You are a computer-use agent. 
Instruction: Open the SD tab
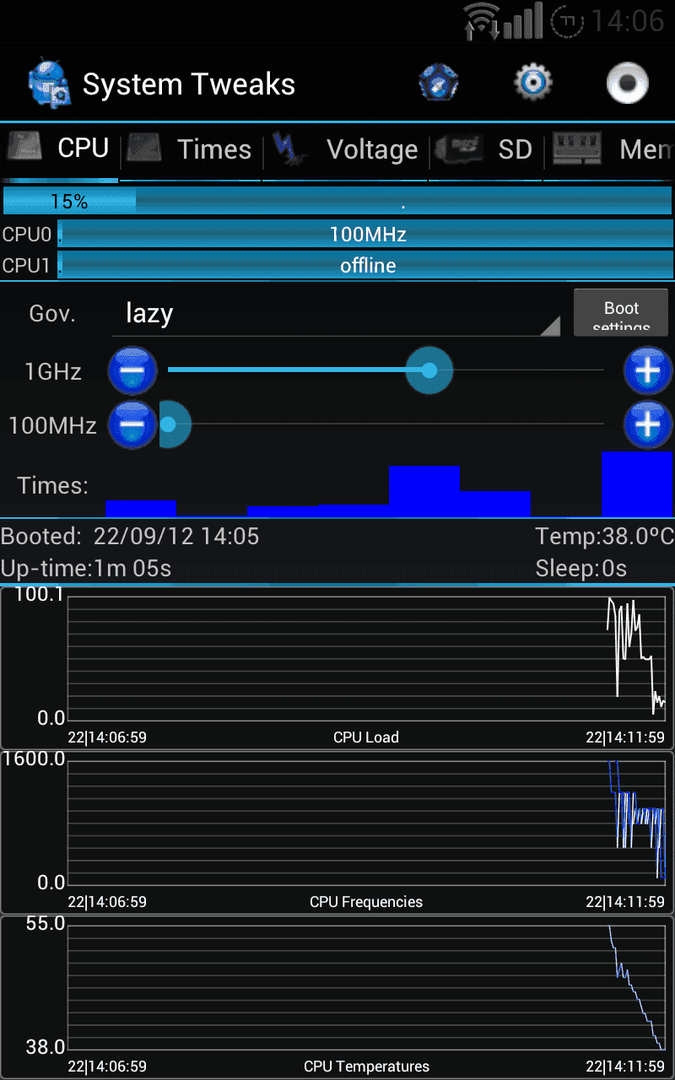[x=486, y=150]
